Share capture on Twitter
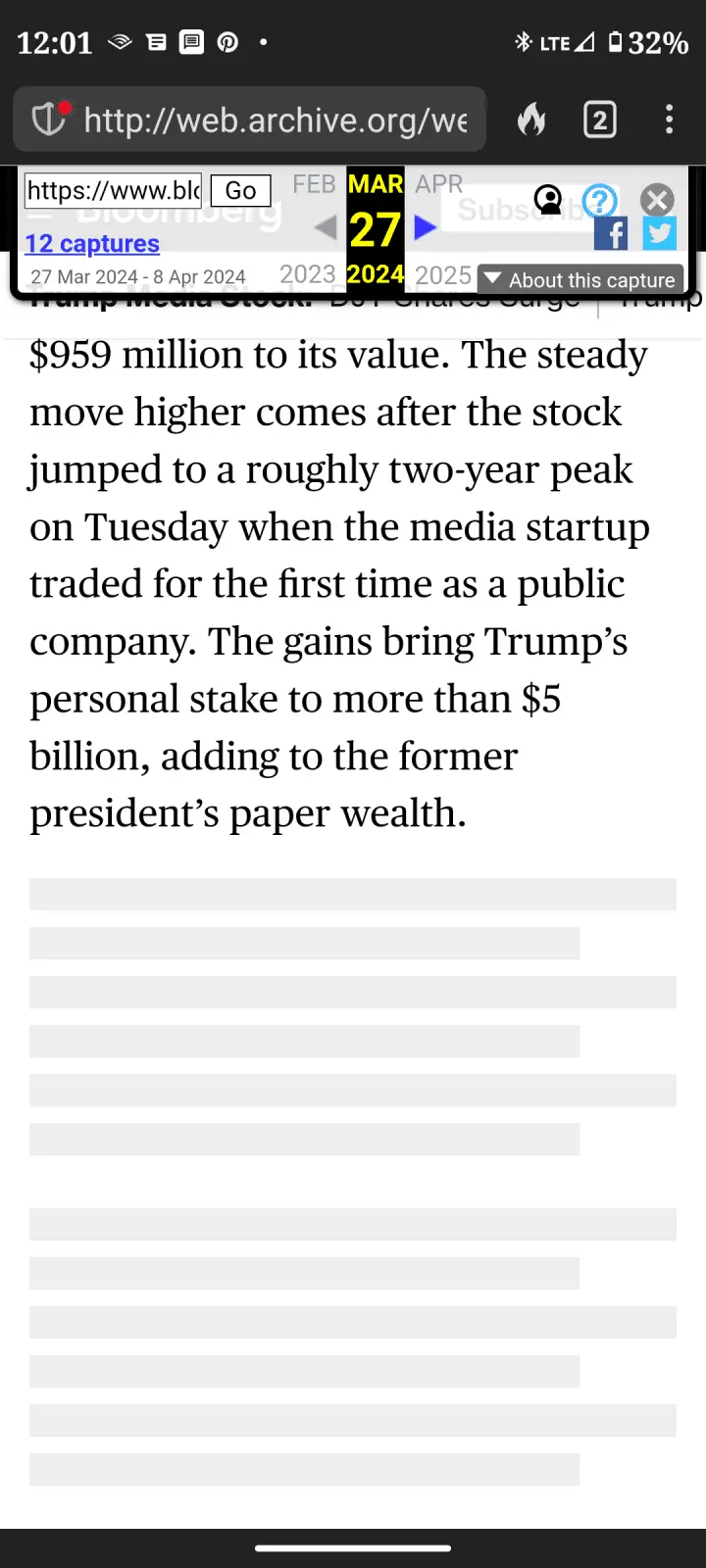The height and width of the screenshot is (1568, 706). coord(660,233)
